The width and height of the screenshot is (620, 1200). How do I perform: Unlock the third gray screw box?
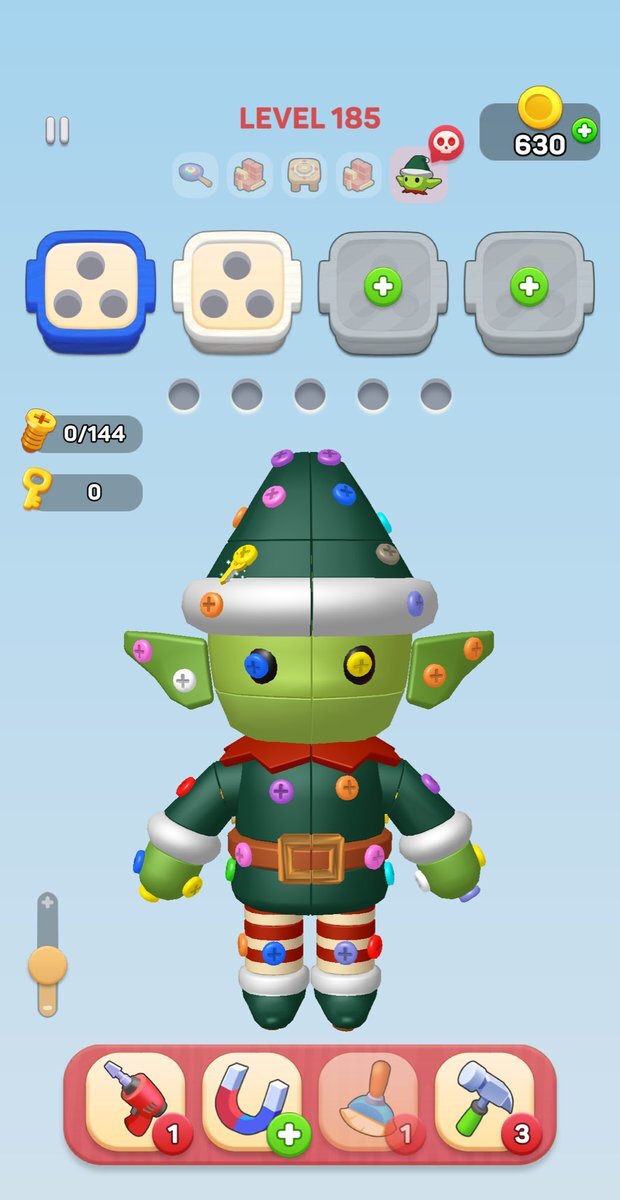point(382,288)
